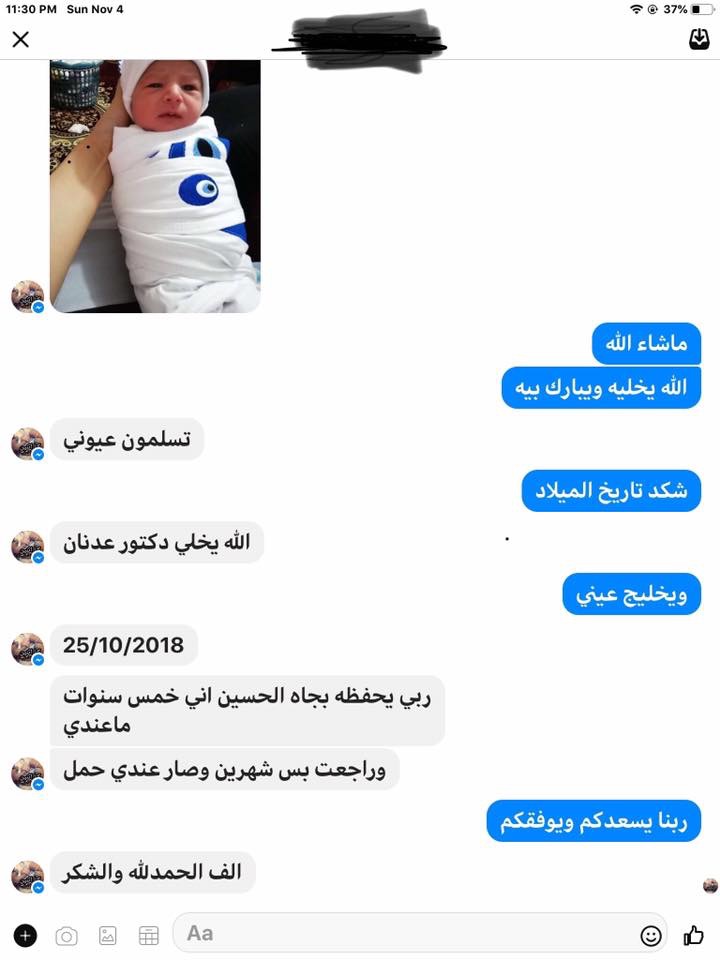Open the photo gallery picker
Viewport: 720px width, 960px height.
tap(108, 935)
